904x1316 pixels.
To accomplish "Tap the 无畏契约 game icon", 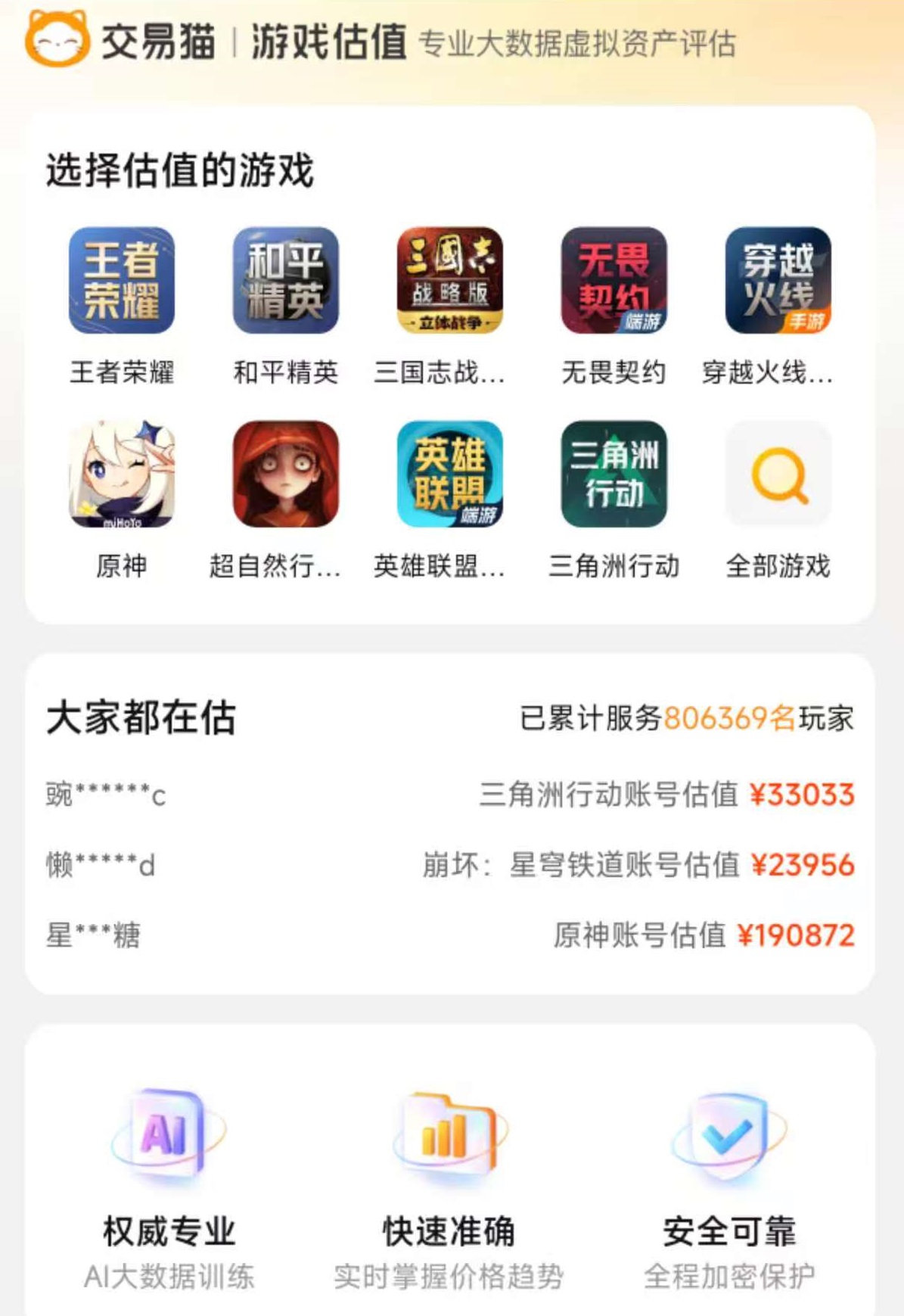I will coord(614,281).
